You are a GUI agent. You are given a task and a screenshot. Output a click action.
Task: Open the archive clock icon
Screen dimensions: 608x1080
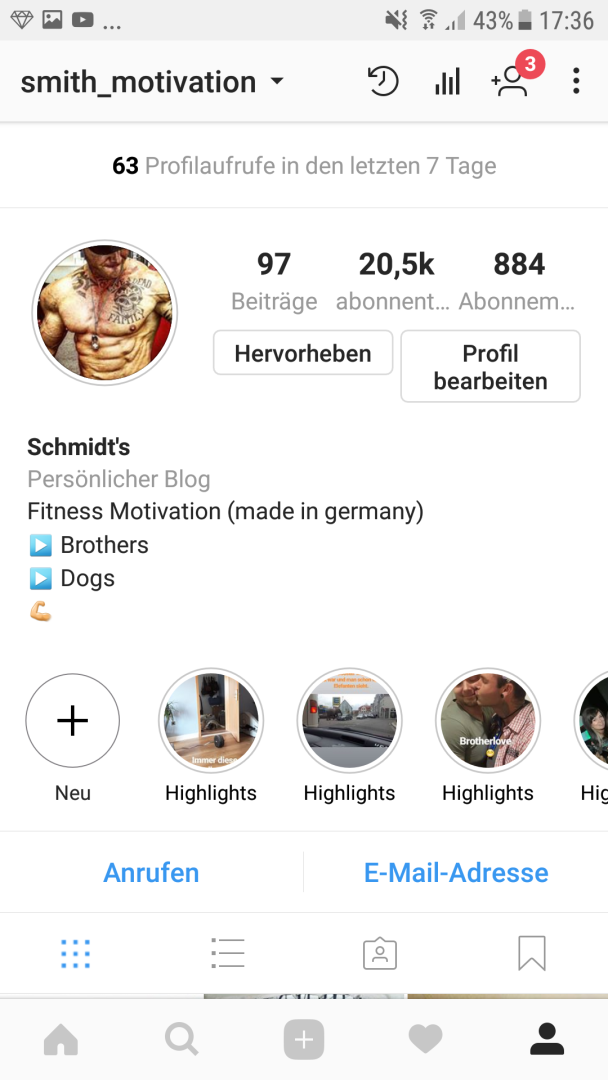[383, 82]
